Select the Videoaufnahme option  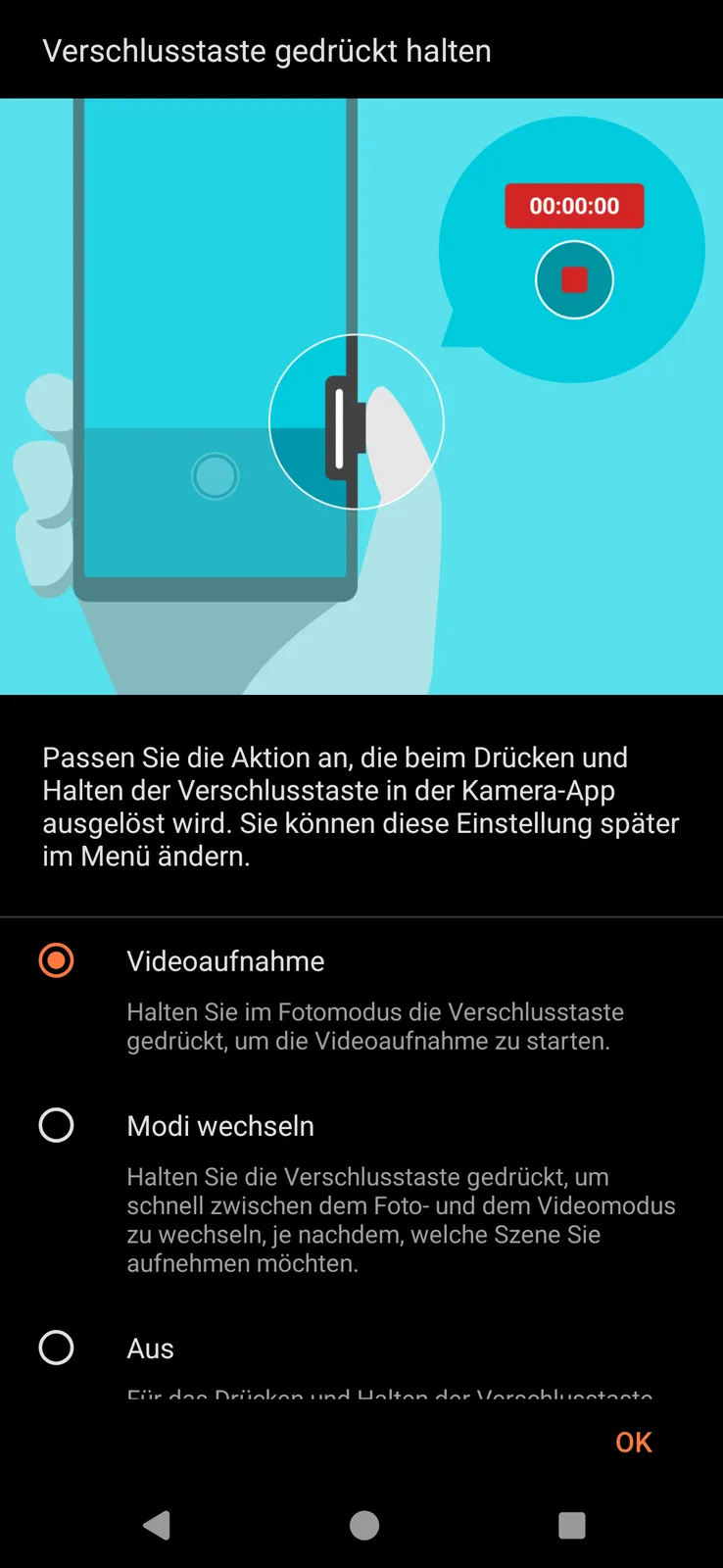pos(56,960)
